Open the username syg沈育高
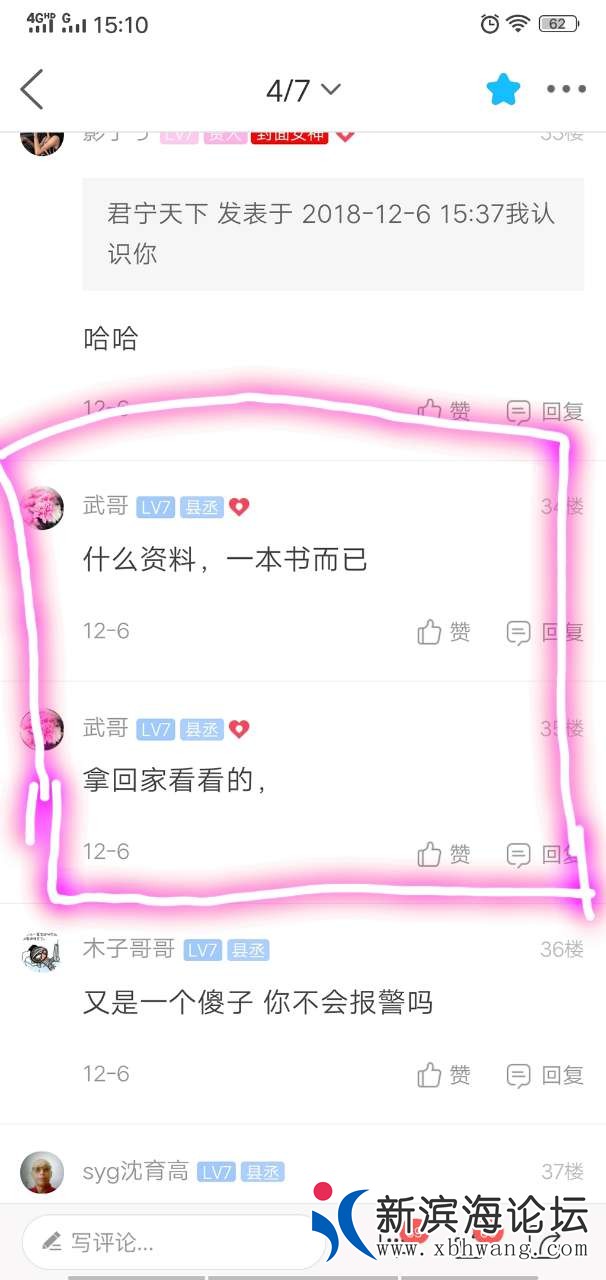The height and width of the screenshot is (1280, 606). click(135, 1172)
